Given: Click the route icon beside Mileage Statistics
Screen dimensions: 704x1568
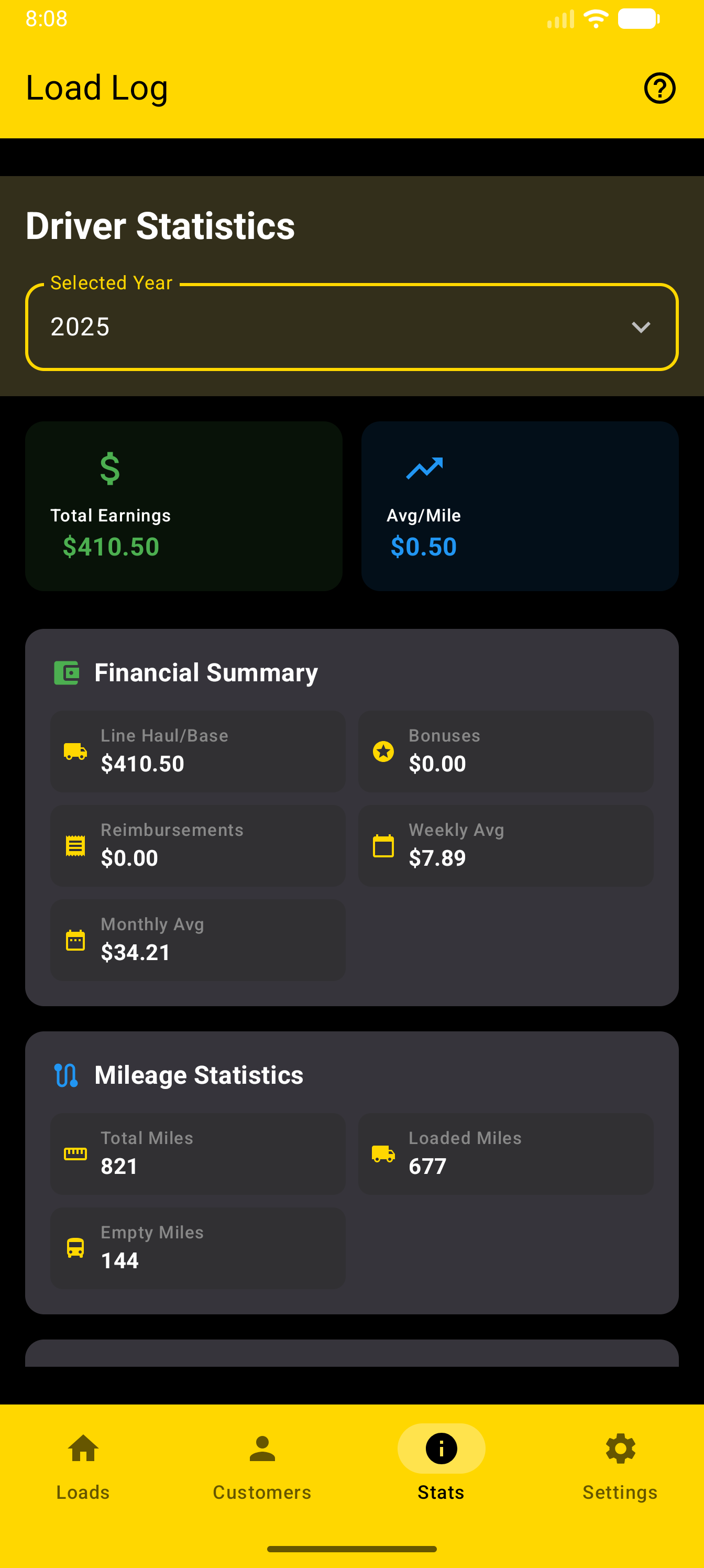Looking at the screenshot, I should tap(67, 1074).
